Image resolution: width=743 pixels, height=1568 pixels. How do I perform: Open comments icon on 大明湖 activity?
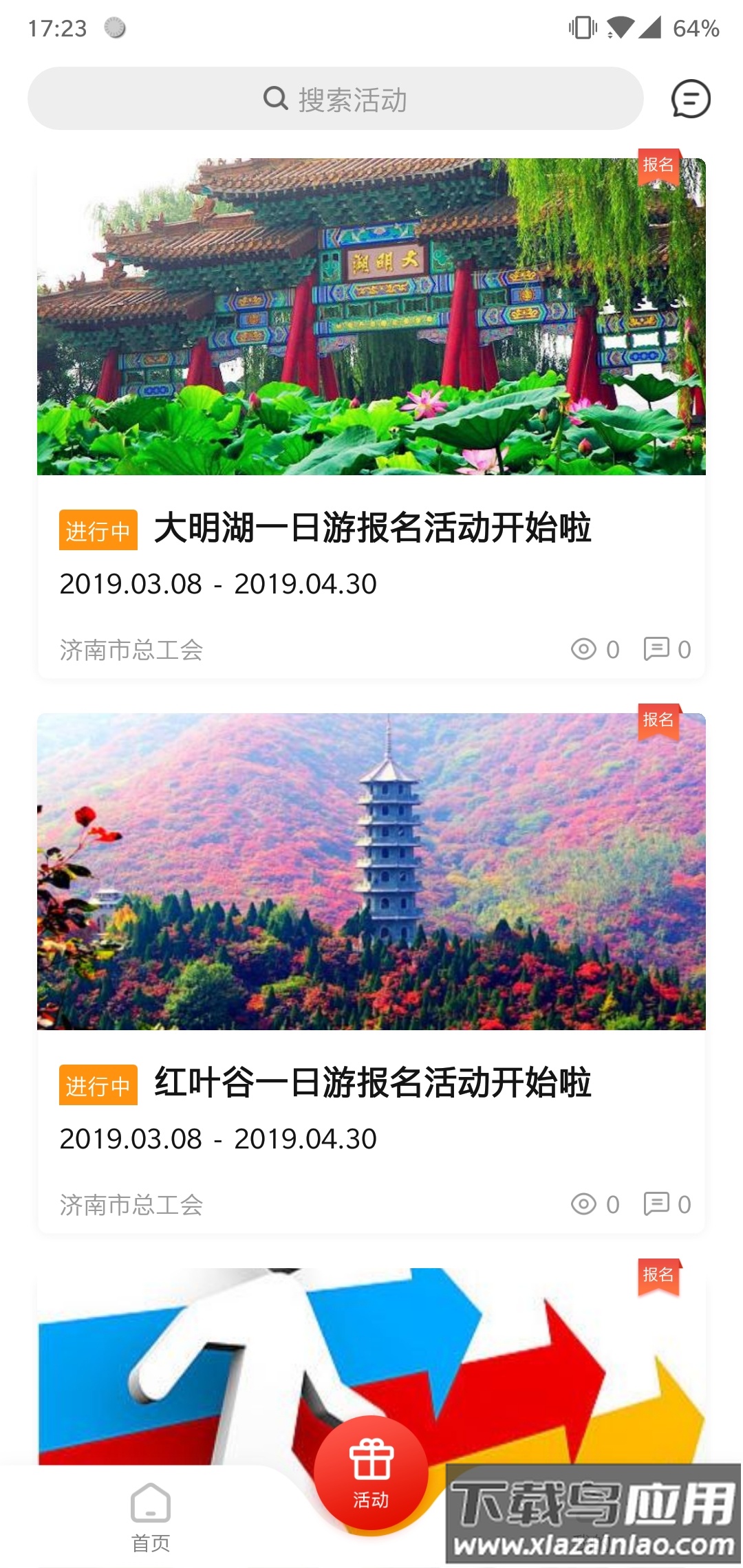656,647
